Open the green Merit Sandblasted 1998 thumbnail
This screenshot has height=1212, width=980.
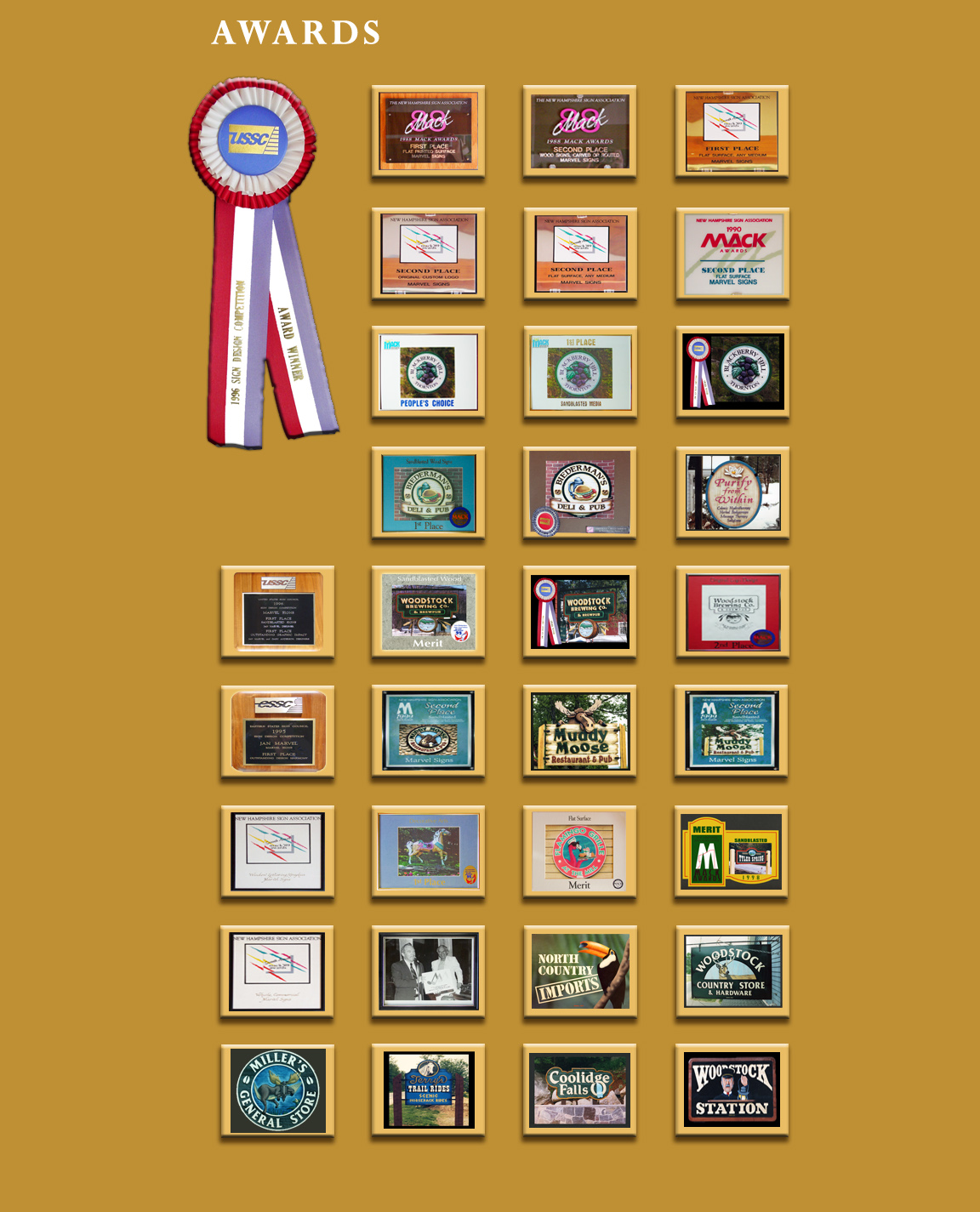[732, 851]
